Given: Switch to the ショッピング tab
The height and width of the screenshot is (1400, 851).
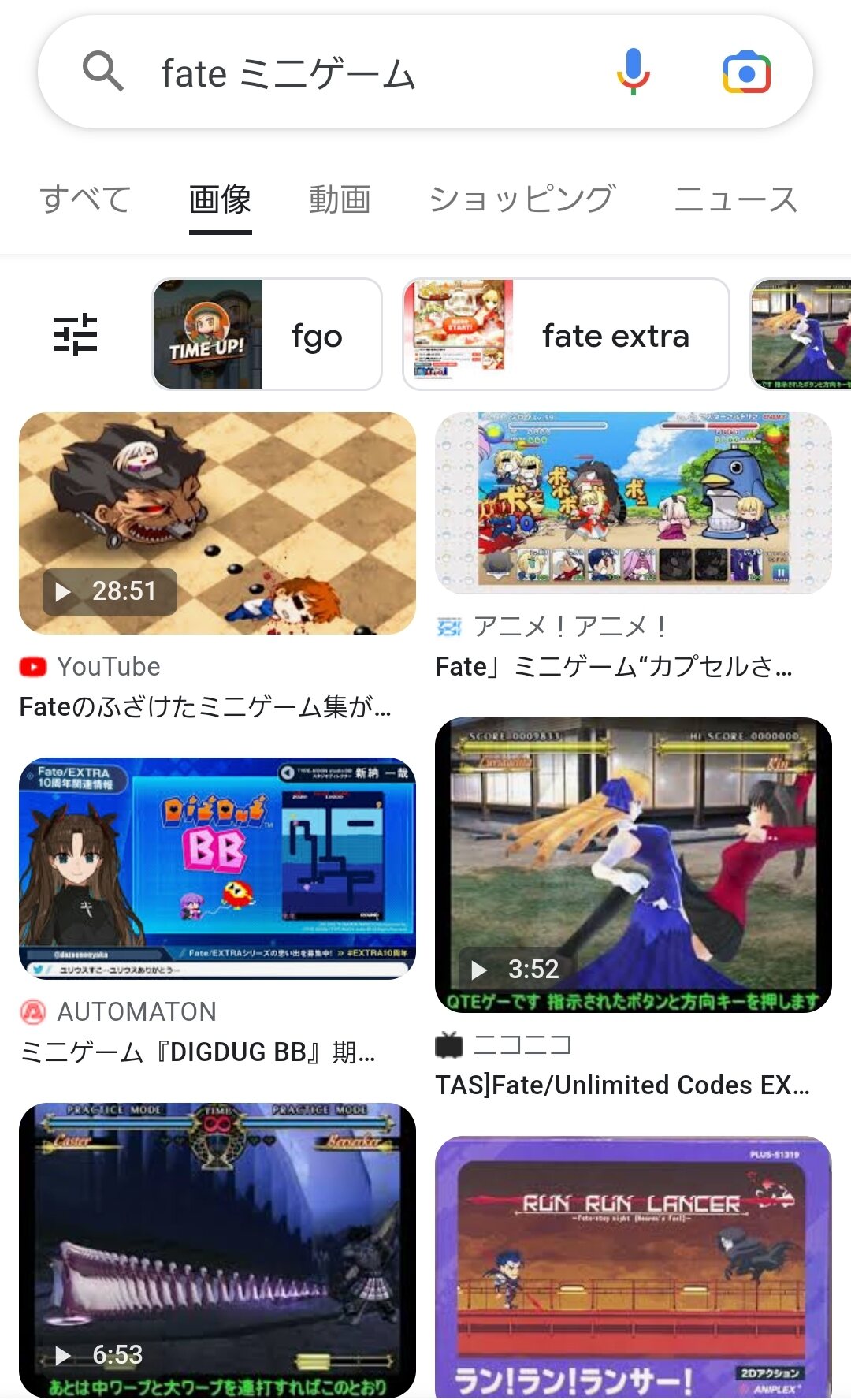Looking at the screenshot, I should (x=522, y=199).
